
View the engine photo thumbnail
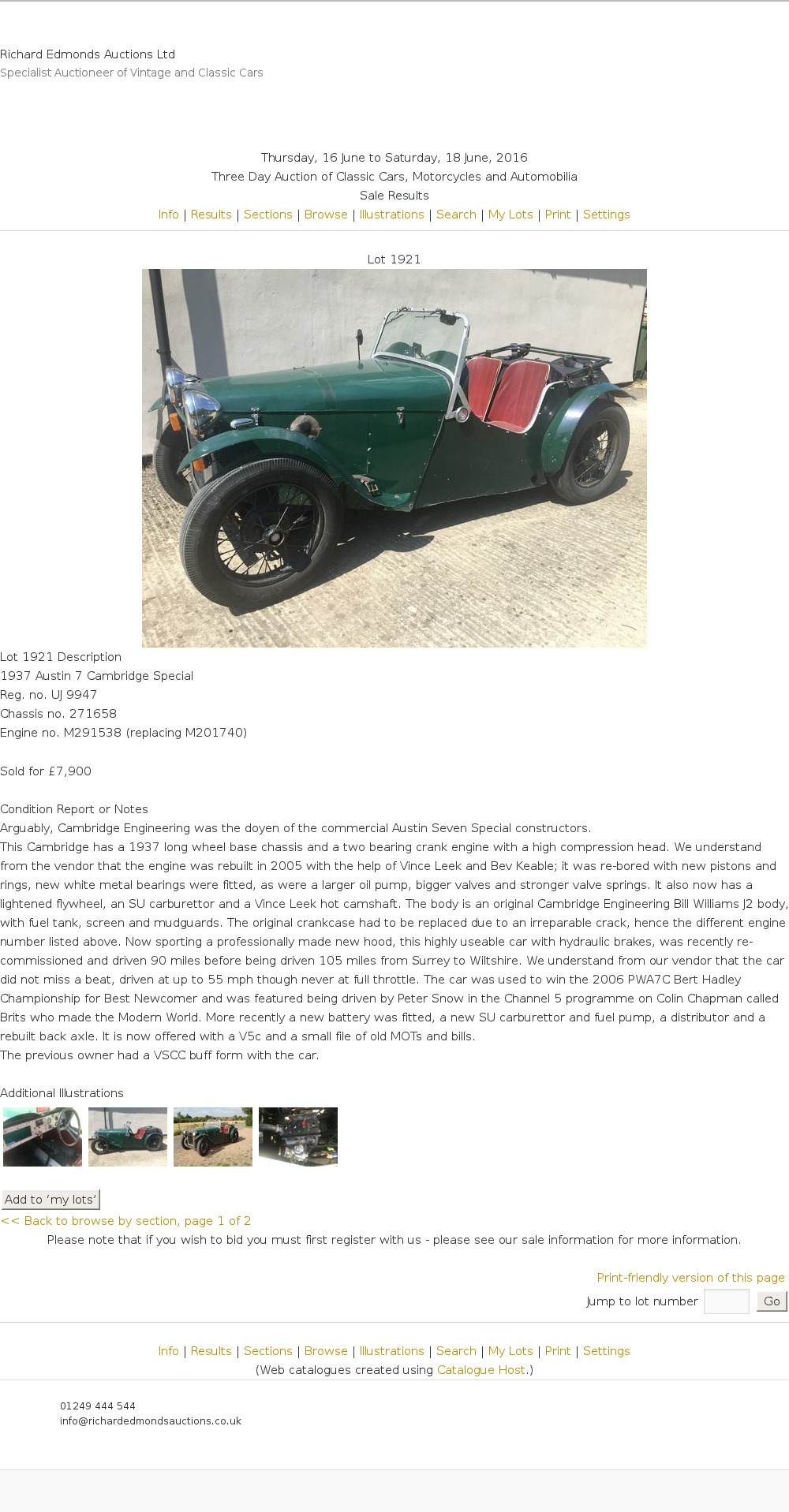click(x=298, y=1137)
